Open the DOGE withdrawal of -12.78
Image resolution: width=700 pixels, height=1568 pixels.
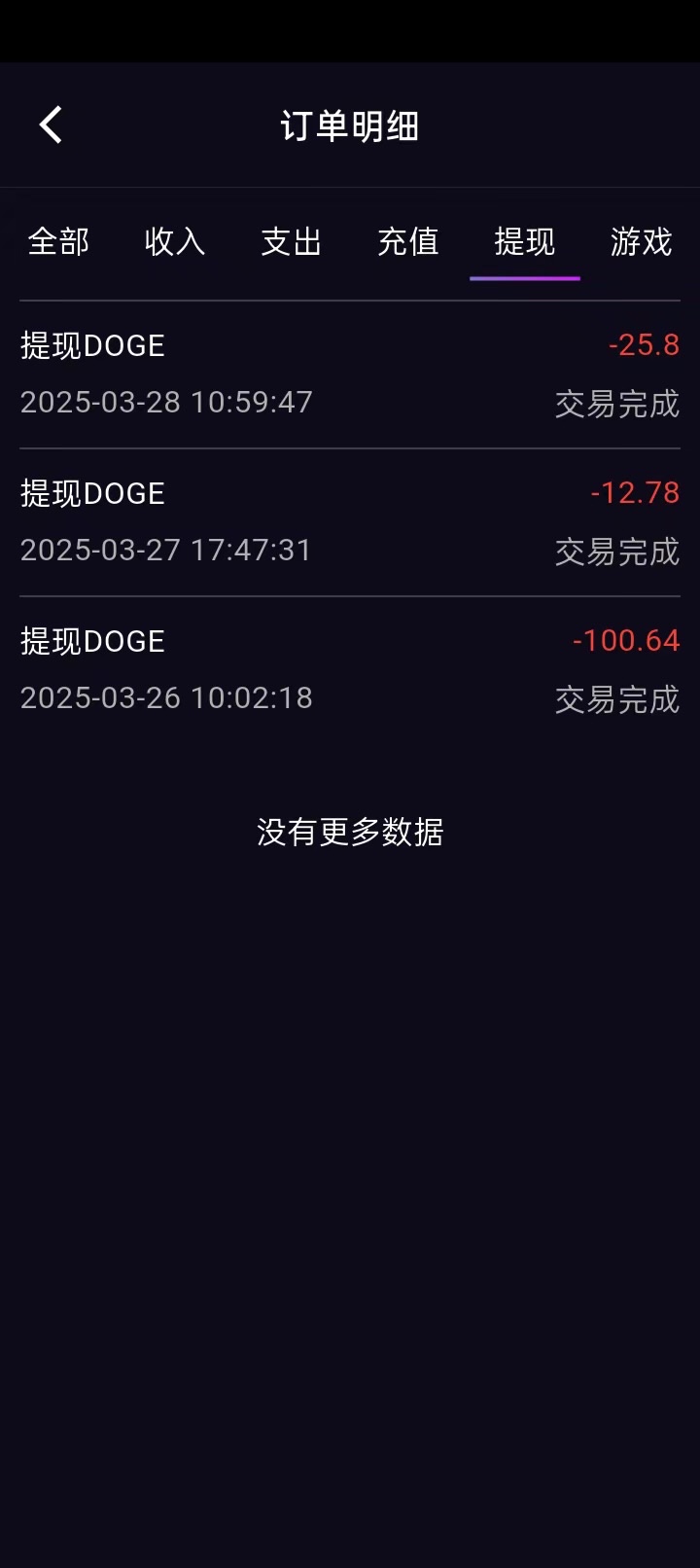tap(350, 522)
